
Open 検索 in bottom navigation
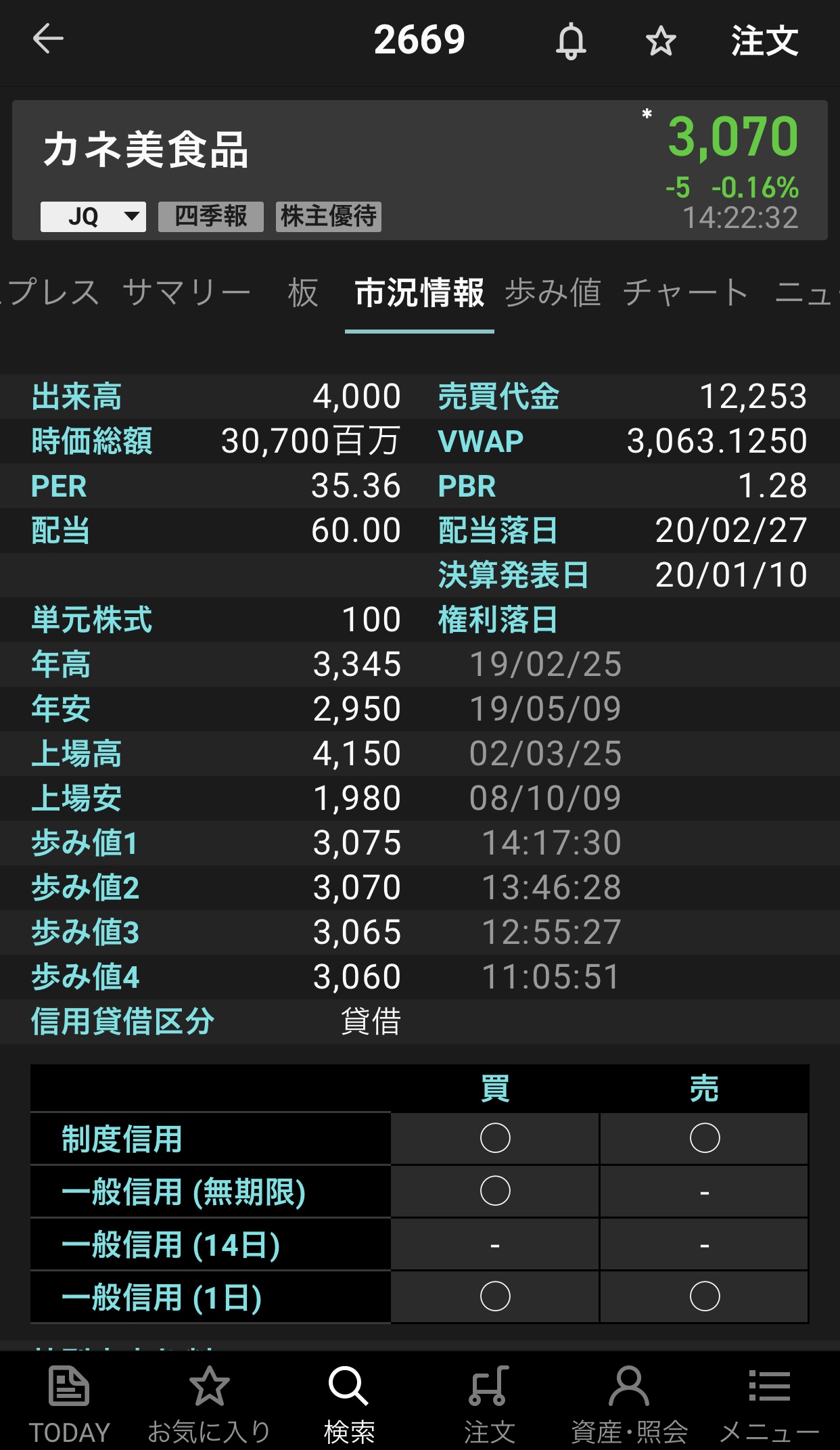point(349,1403)
